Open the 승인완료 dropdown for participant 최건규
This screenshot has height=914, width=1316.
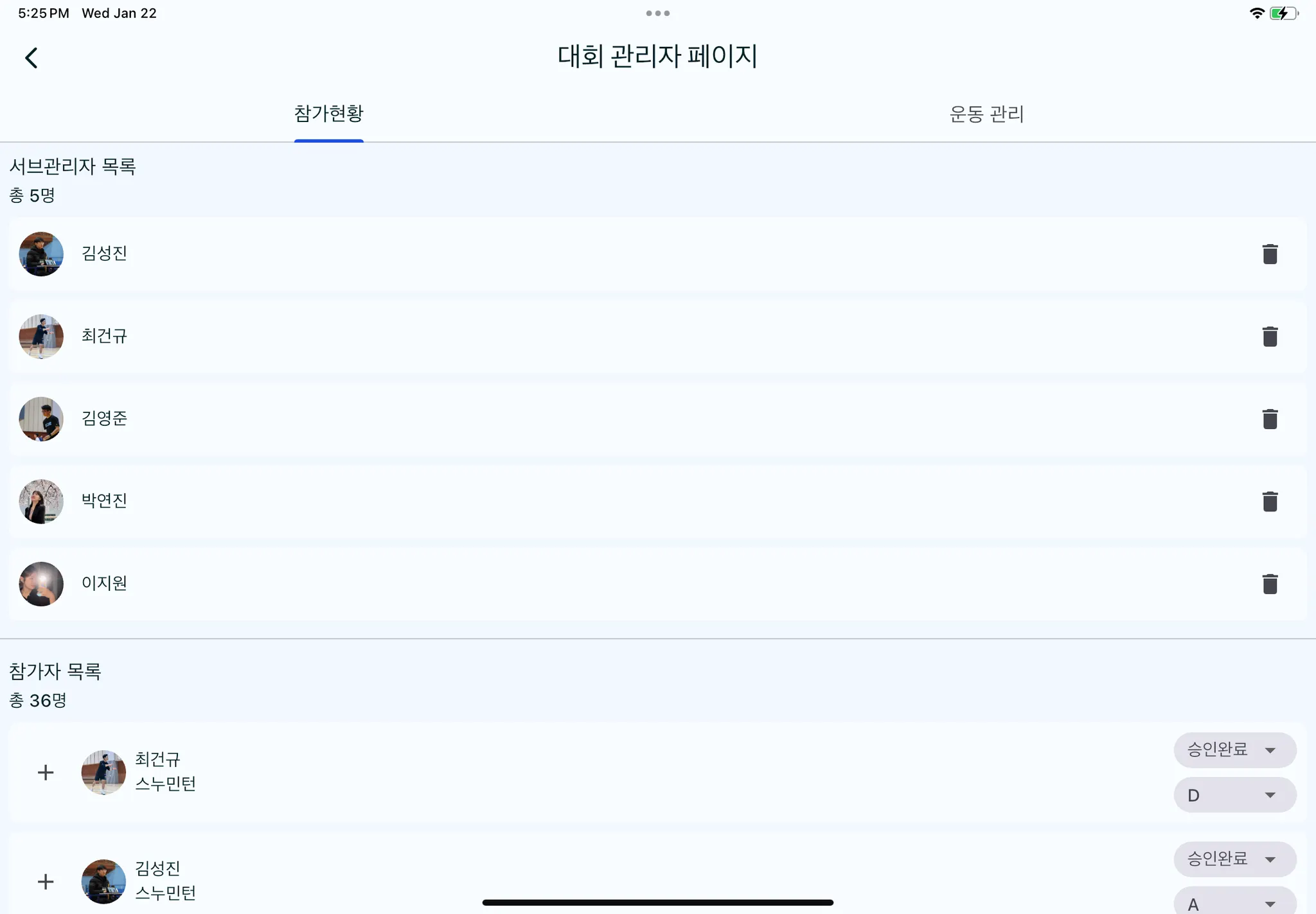1234,750
